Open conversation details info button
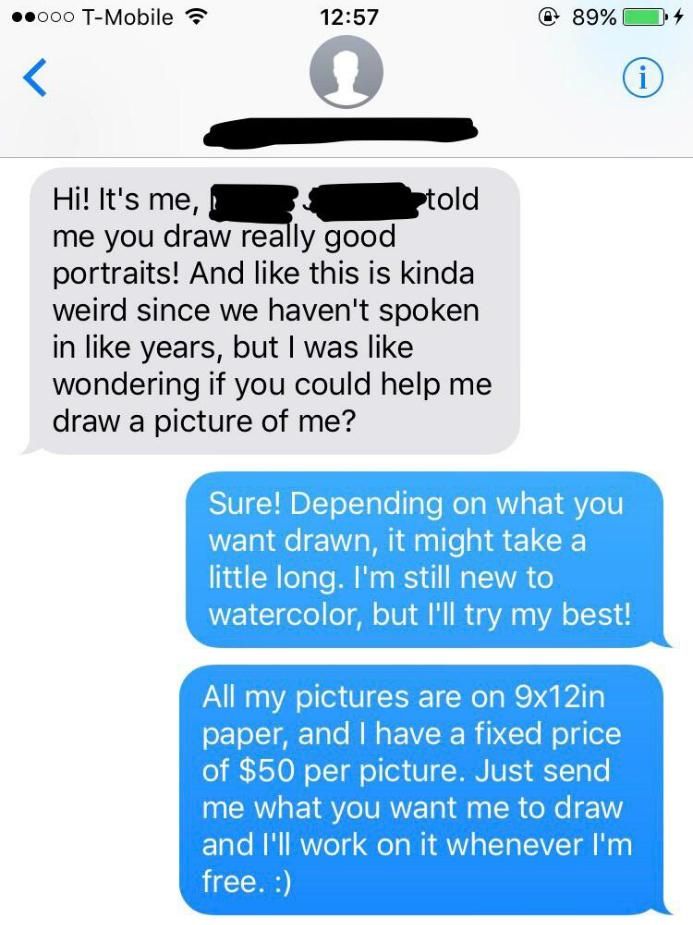The height and width of the screenshot is (925, 693). pos(644,77)
